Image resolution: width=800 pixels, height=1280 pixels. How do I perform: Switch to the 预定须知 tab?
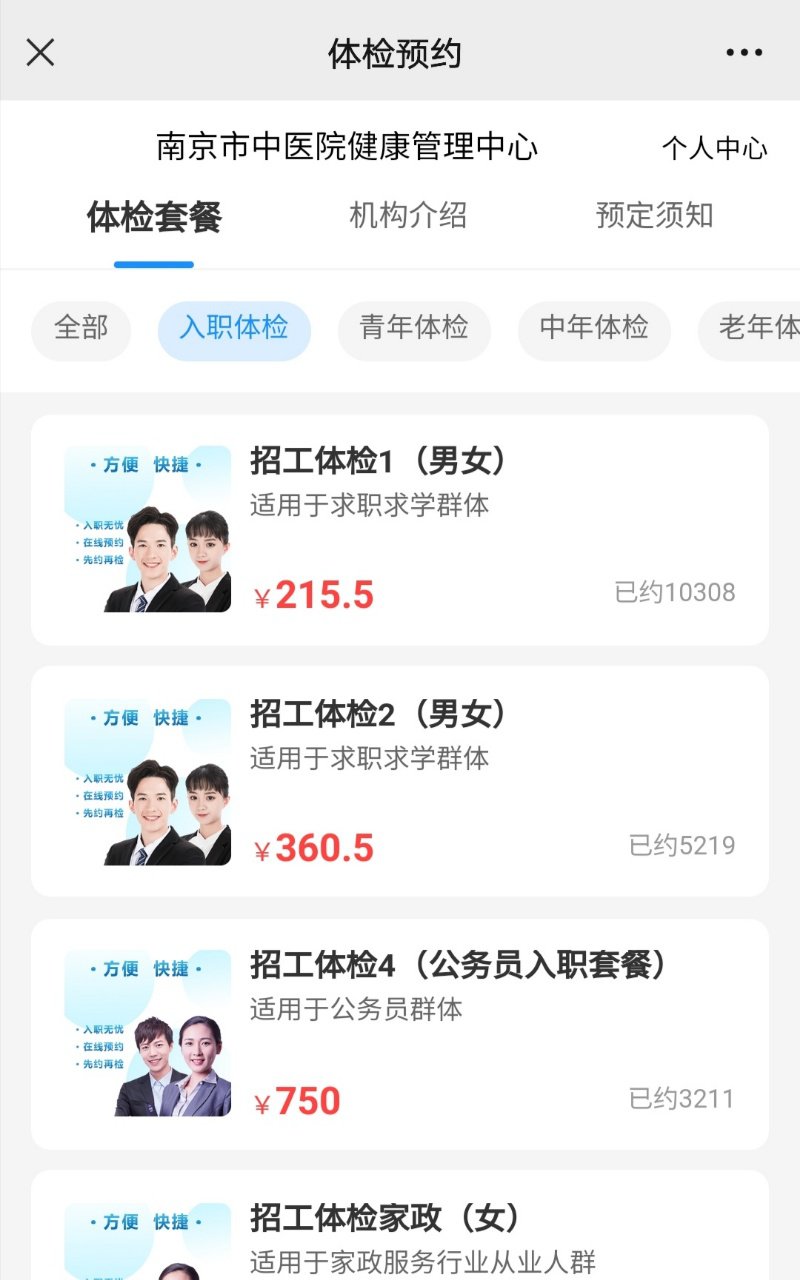coord(655,216)
